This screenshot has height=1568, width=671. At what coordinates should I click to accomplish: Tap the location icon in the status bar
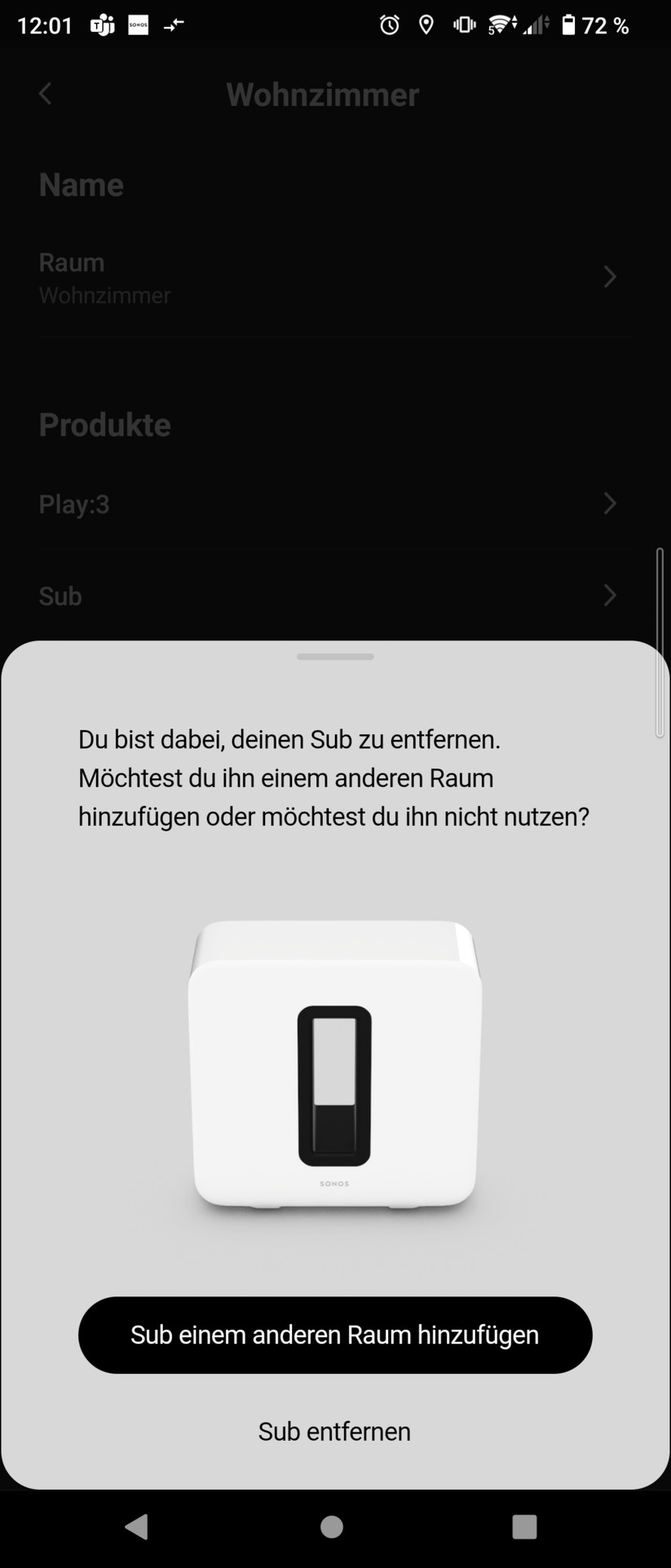(x=426, y=24)
